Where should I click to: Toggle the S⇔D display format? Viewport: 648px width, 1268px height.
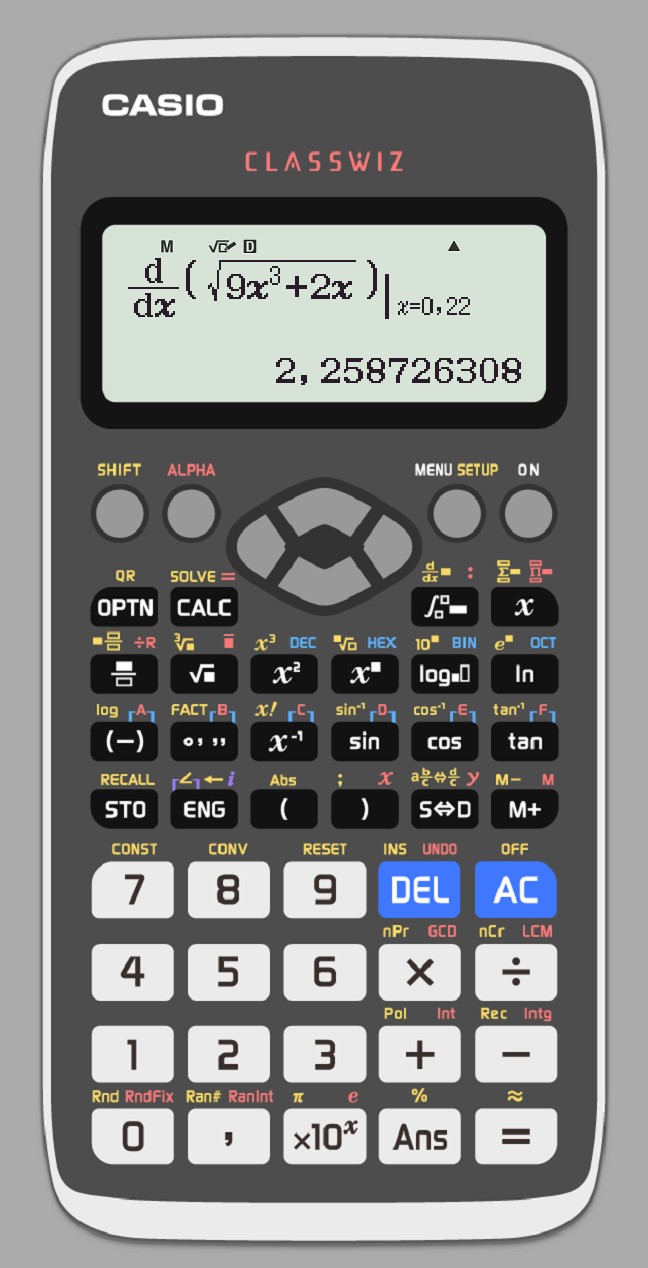(444, 809)
